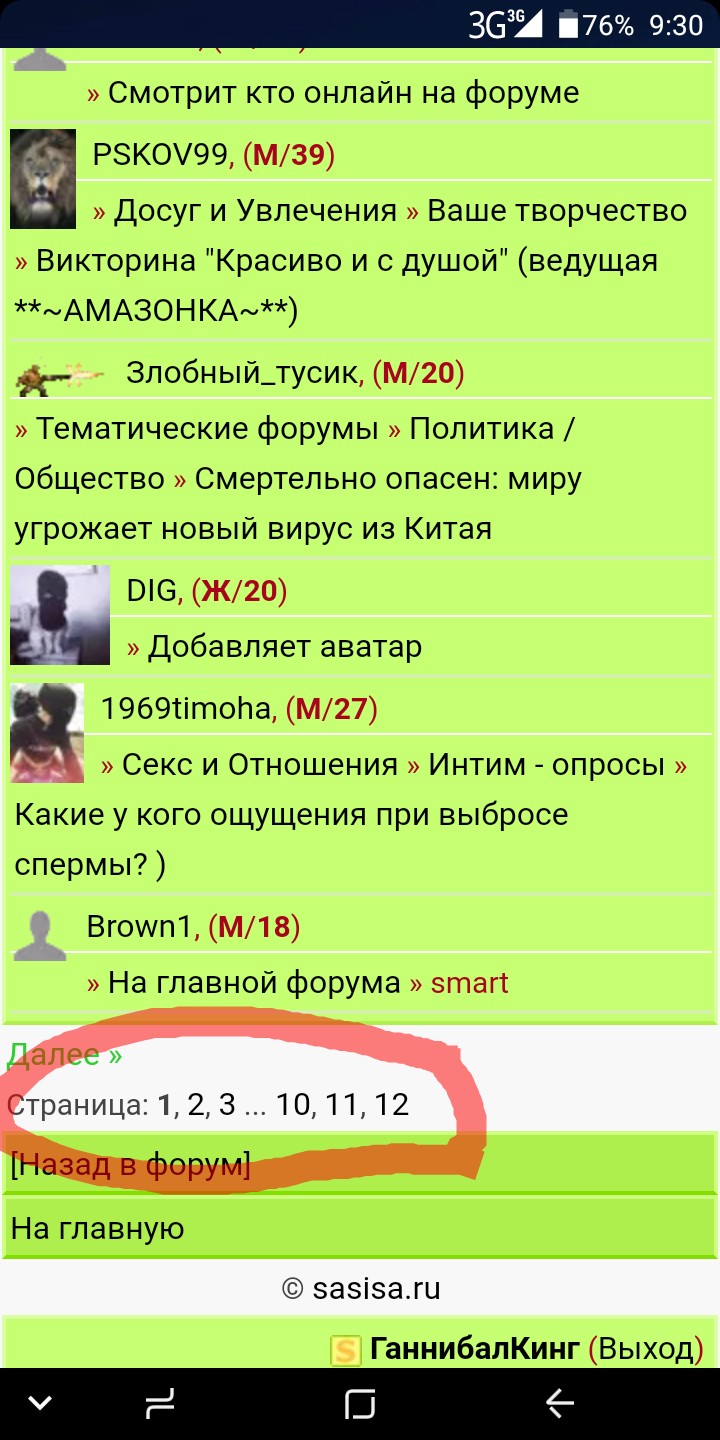Open Brown1's profile link
The image size is (720, 1440).
tap(138, 927)
